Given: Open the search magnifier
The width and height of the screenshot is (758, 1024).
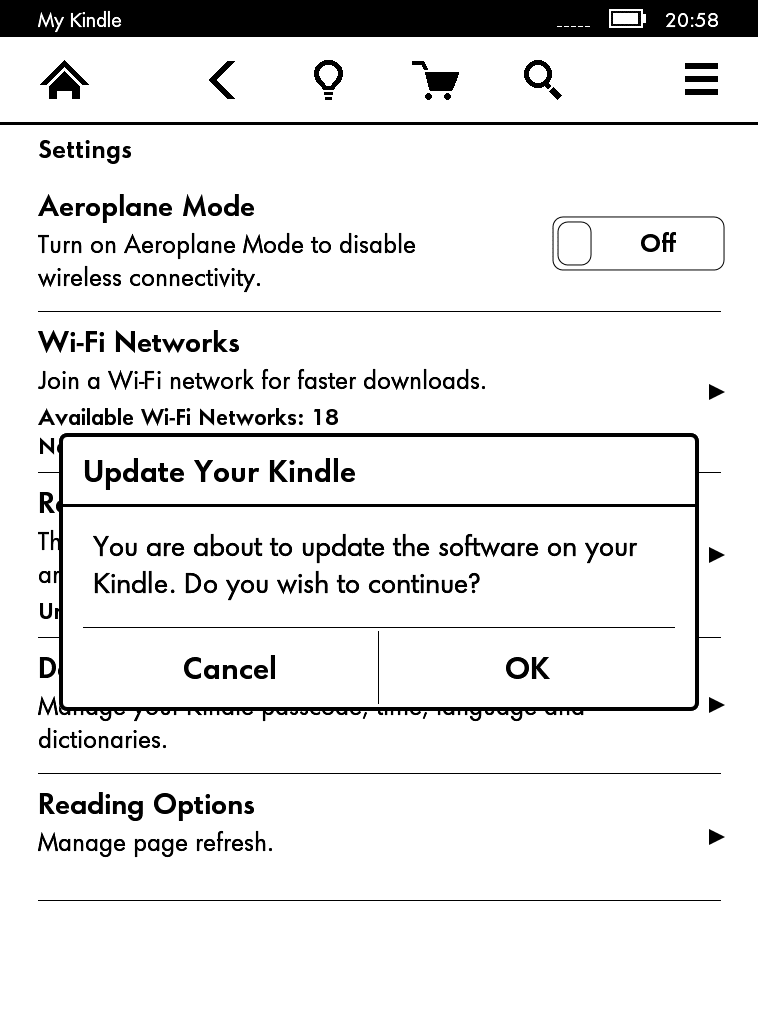Looking at the screenshot, I should click(x=543, y=80).
